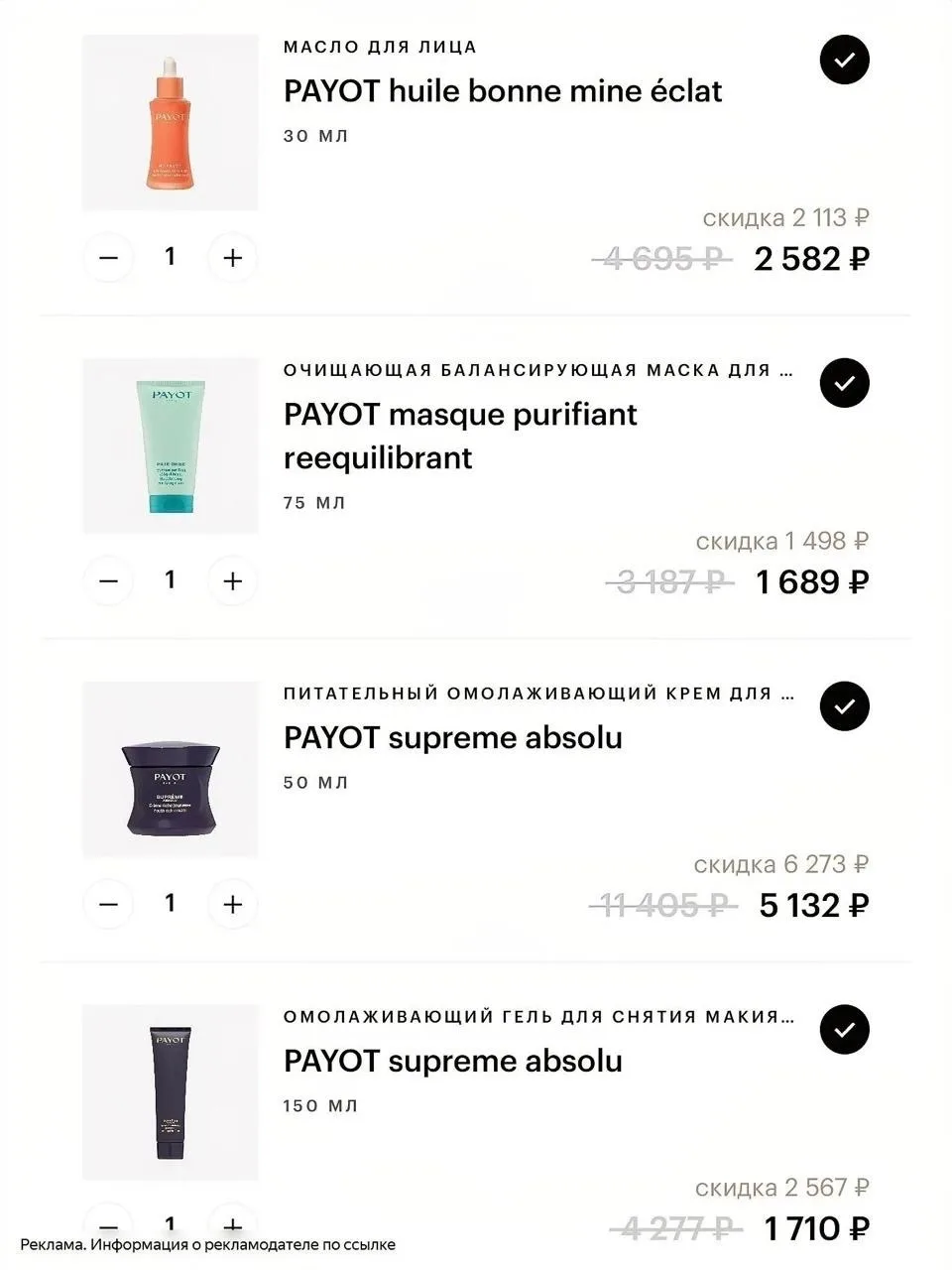The height and width of the screenshot is (1270, 952).
Task: Increase quantity of huile bonne mine éclat
Action: 233,258
